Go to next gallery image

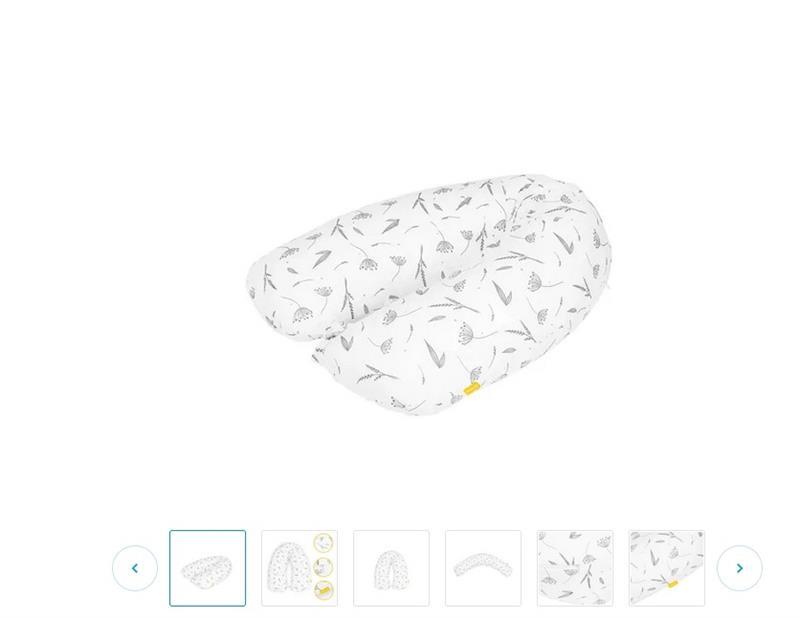pos(739,568)
